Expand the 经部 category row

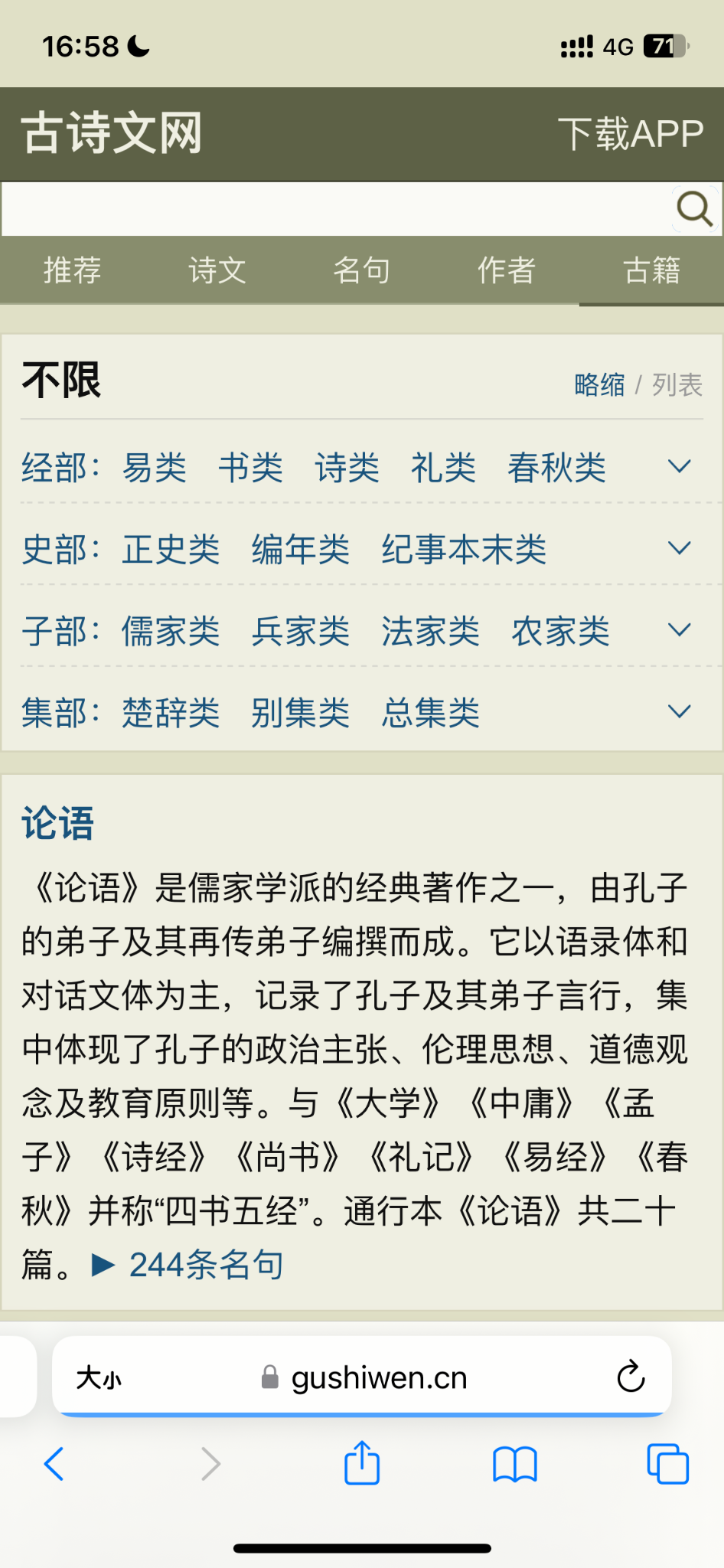pos(680,466)
